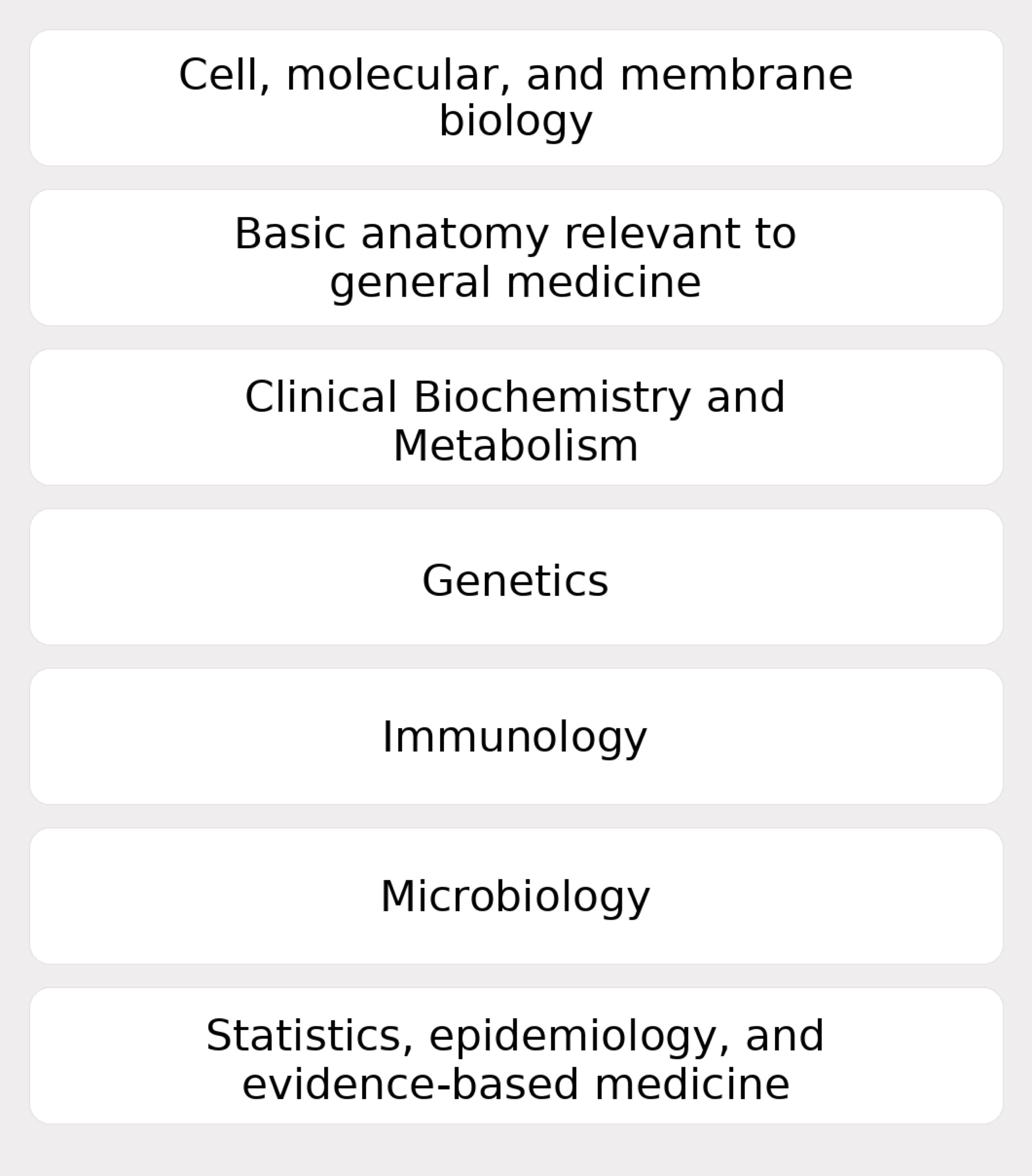The width and height of the screenshot is (1032, 1176).
Task: Go to the Microbiology topic
Action: tap(516, 896)
